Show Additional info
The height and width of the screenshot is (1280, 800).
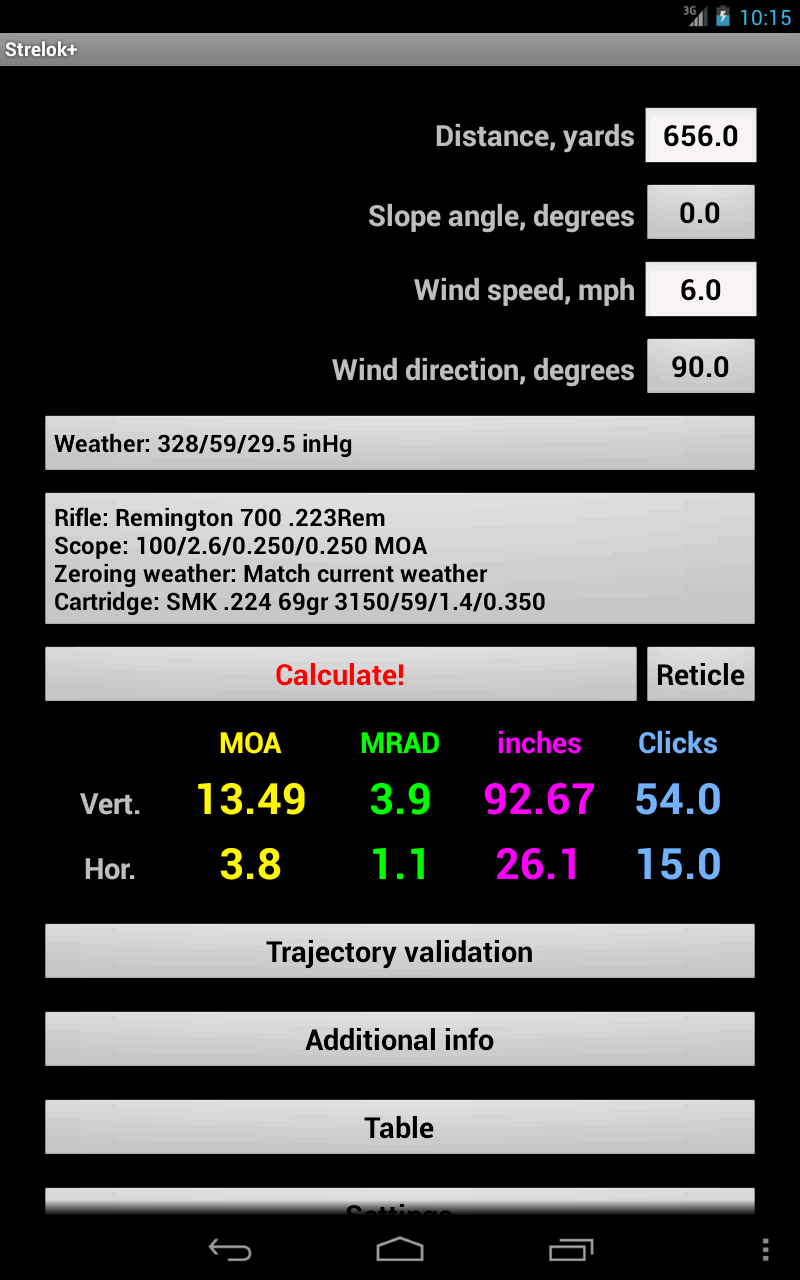400,1040
